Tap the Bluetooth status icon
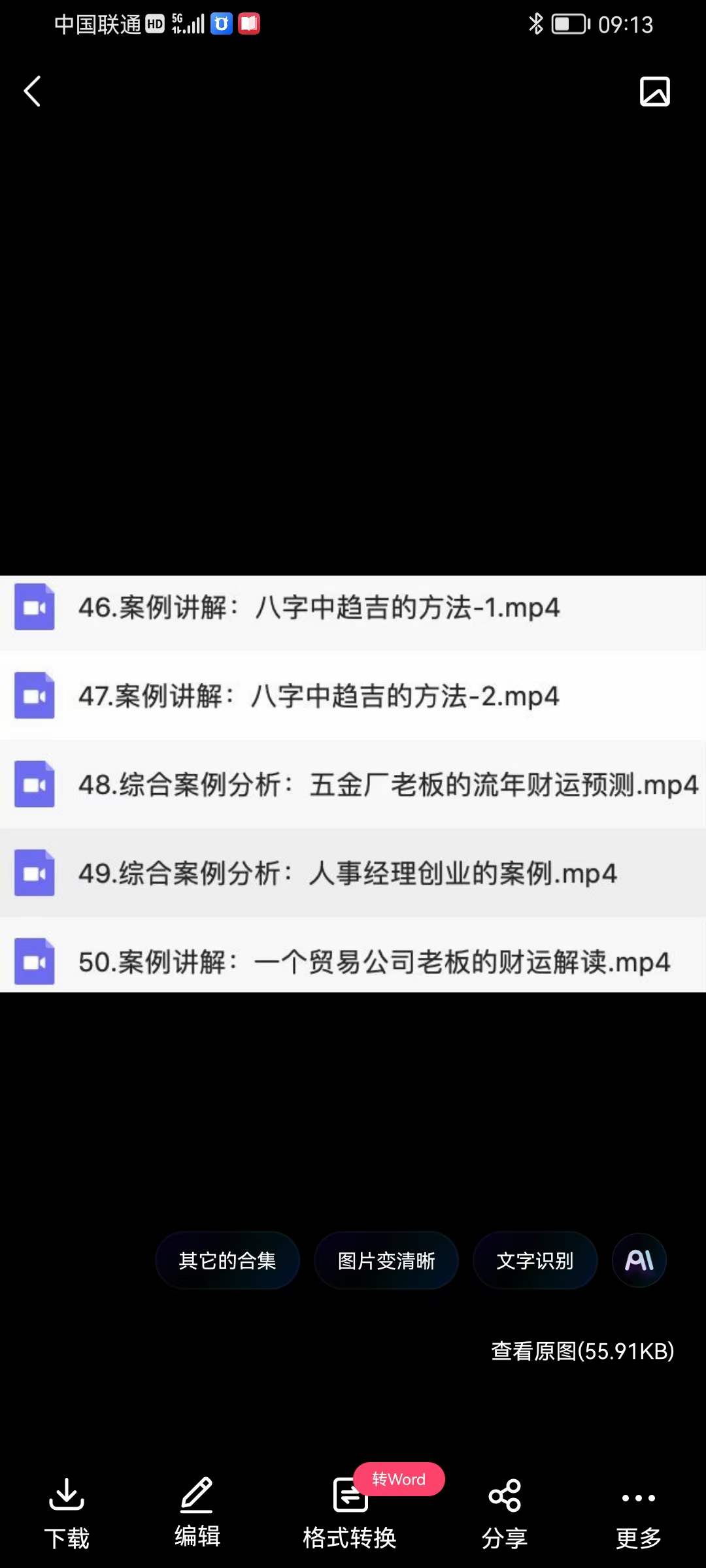The width and height of the screenshot is (706, 1568). click(537, 24)
